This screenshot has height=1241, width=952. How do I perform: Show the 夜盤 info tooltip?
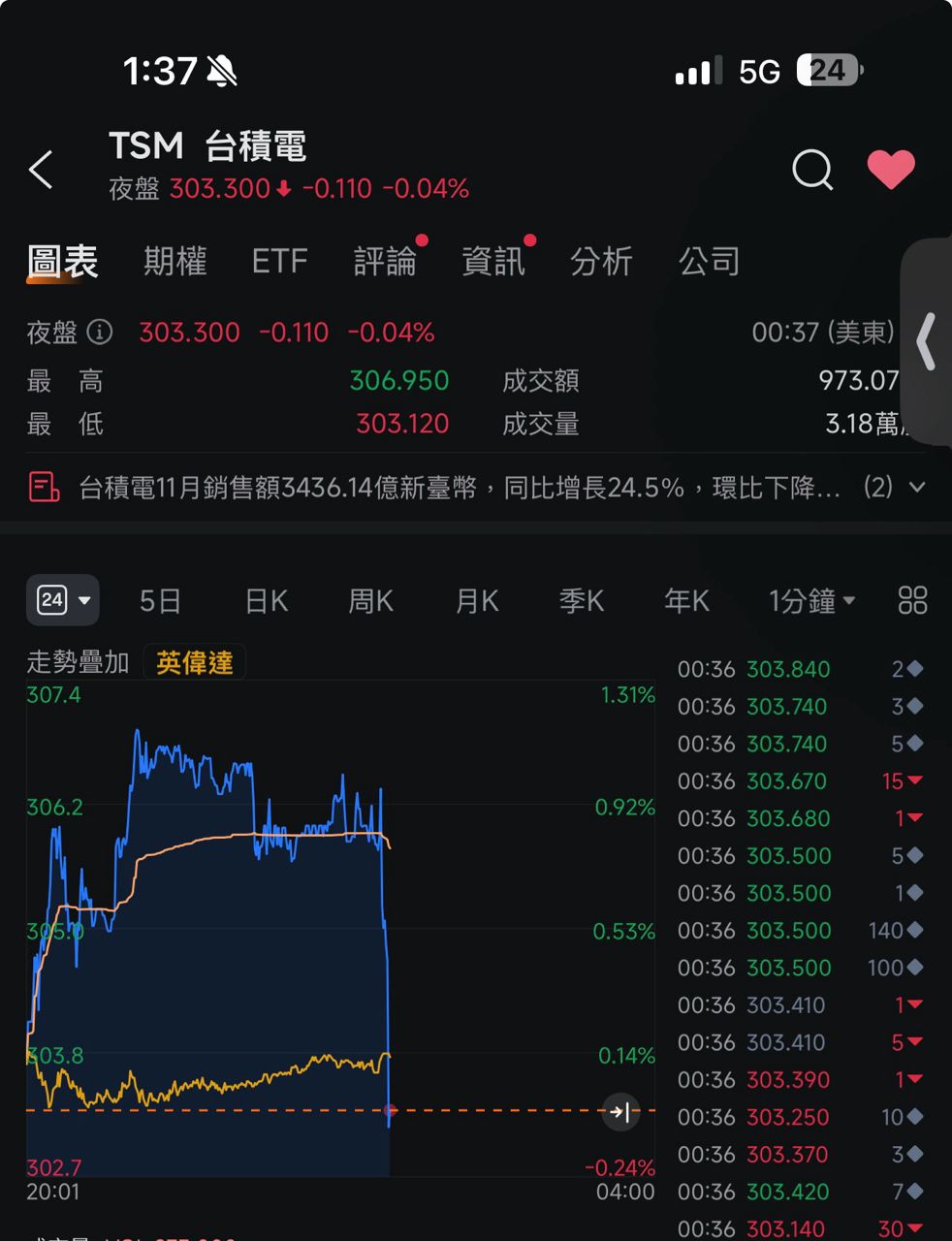point(100,333)
